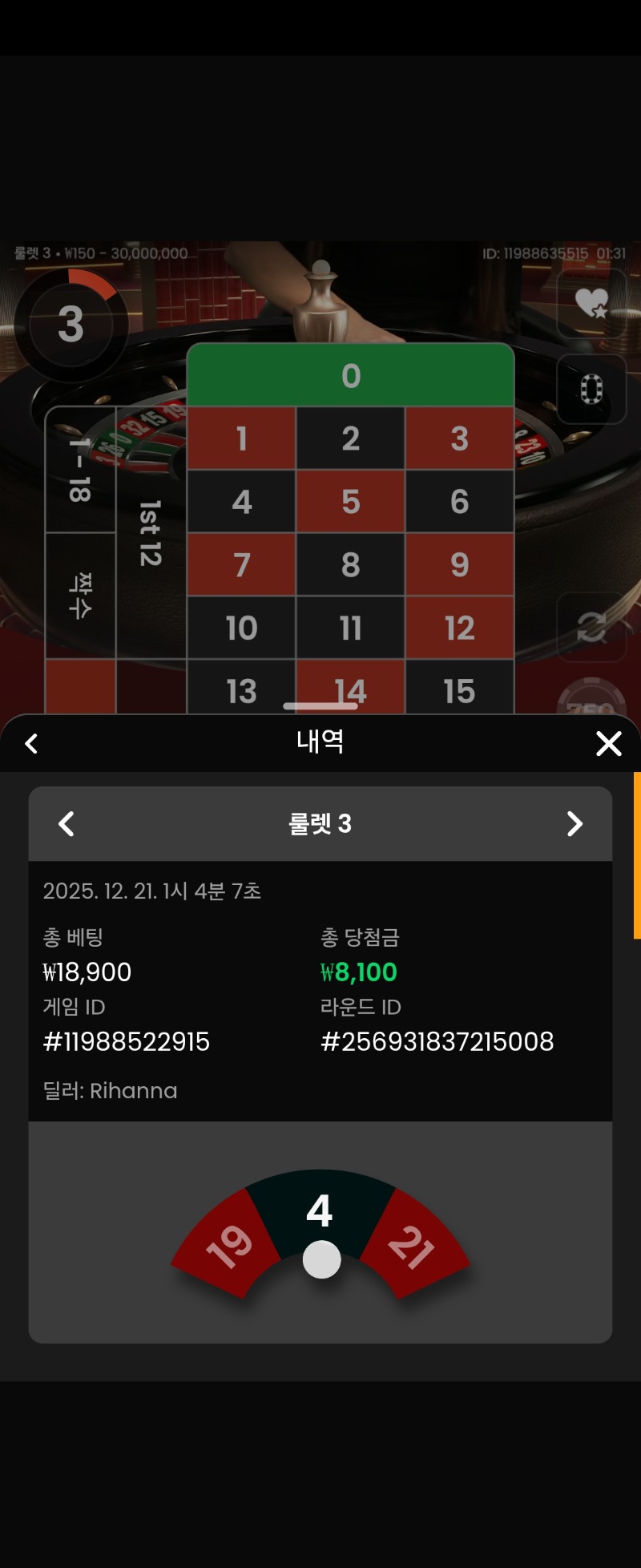Bet on red number 7
The image size is (641, 1568).
[241, 564]
